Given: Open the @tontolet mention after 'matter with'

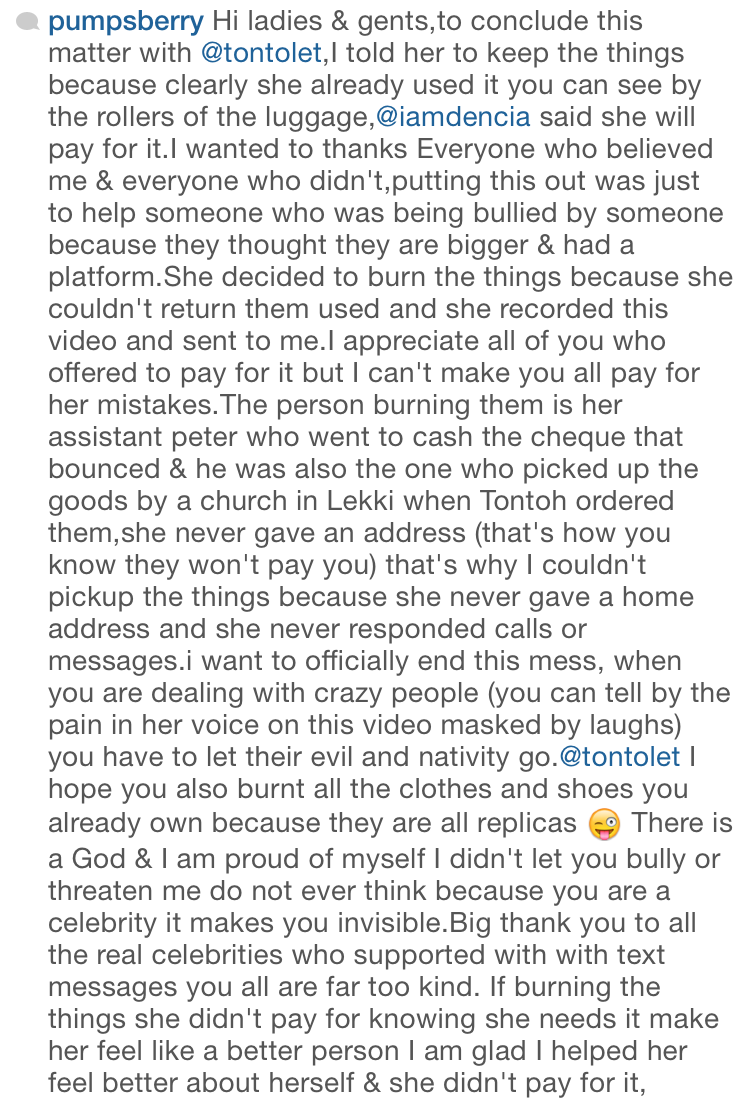Looking at the screenshot, I should coord(261,53).
